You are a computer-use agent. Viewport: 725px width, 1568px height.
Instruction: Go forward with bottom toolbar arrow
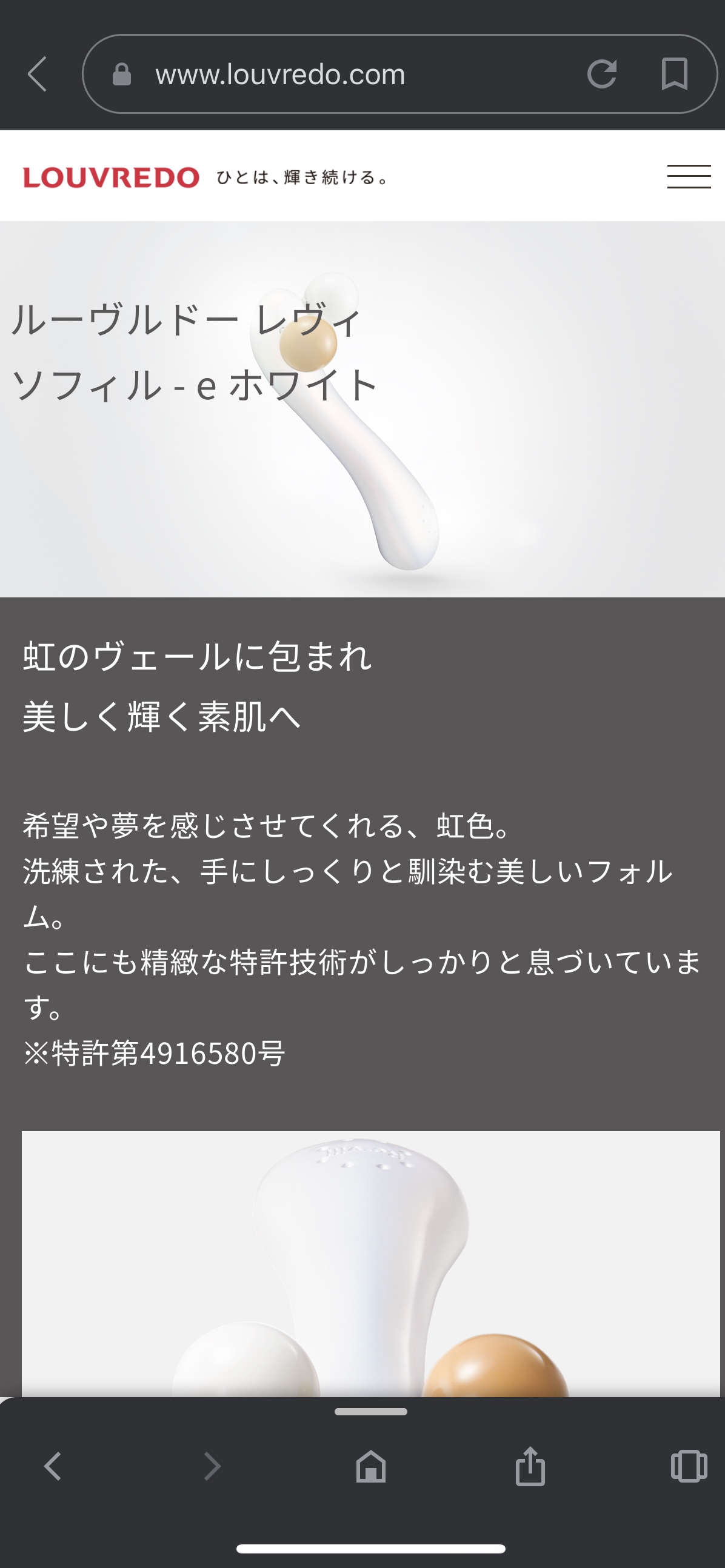coord(212,1466)
